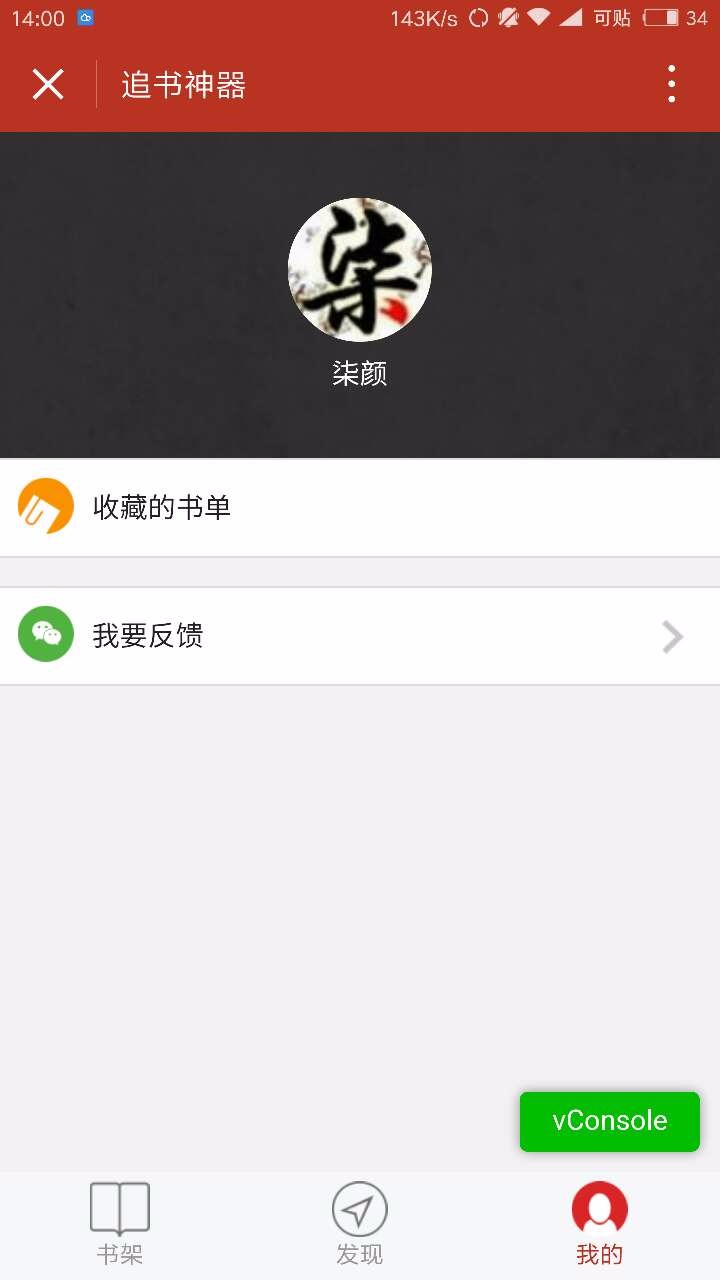Viewport: 720px width, 1280px height.
Task: Open 我要反馈 feedback row
Action: (x=360, y=636)
